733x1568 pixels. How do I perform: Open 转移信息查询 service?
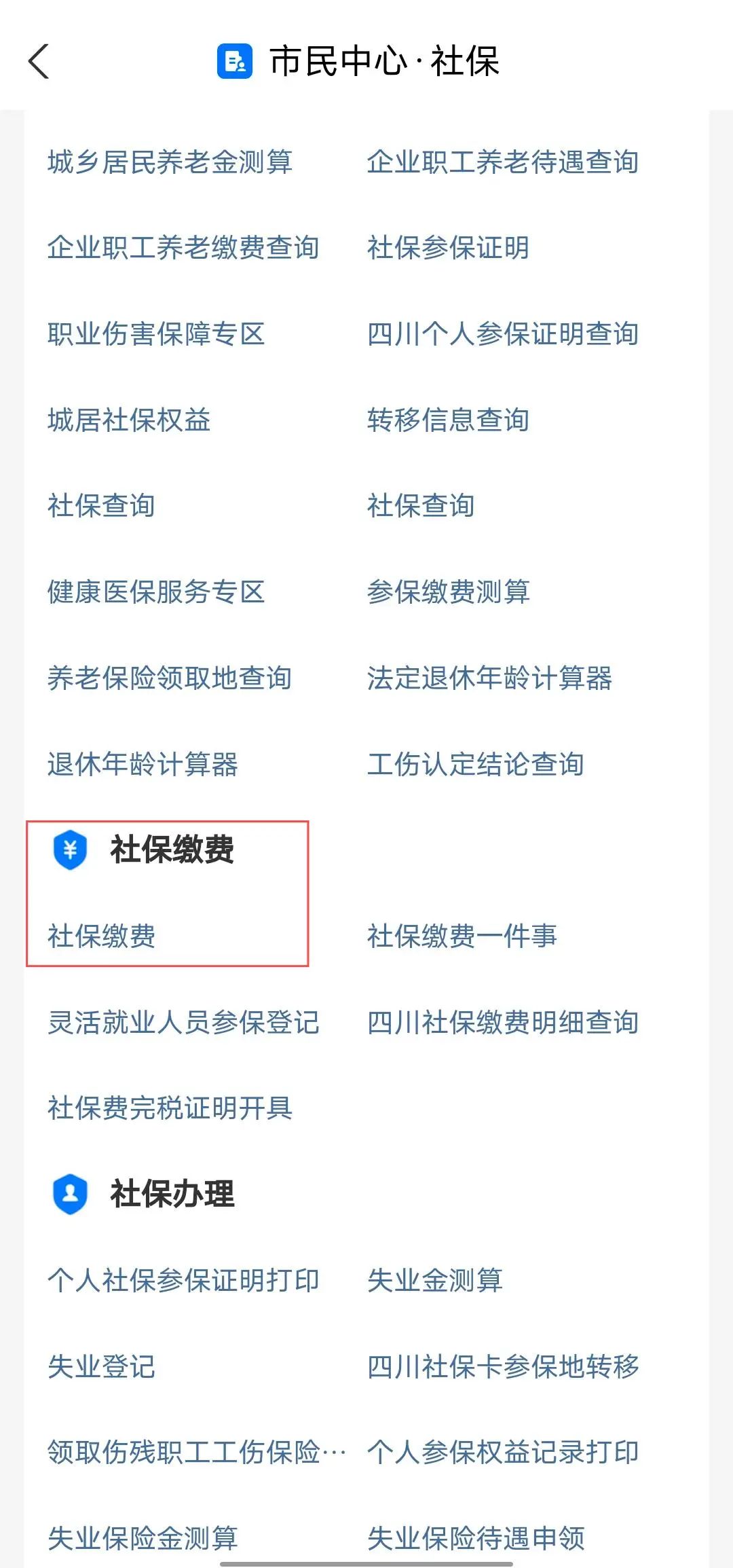tap(448, 420)
